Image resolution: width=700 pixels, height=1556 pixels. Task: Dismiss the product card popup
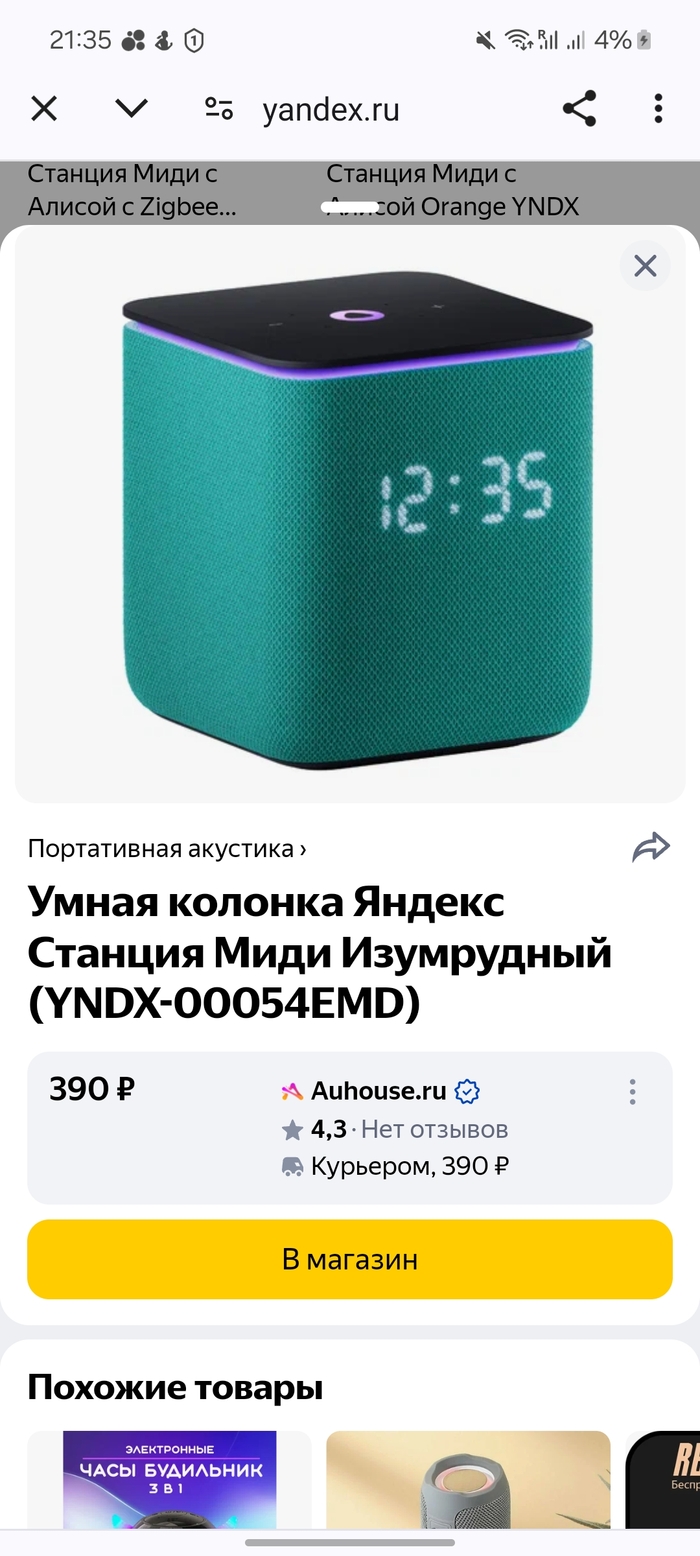645,266
